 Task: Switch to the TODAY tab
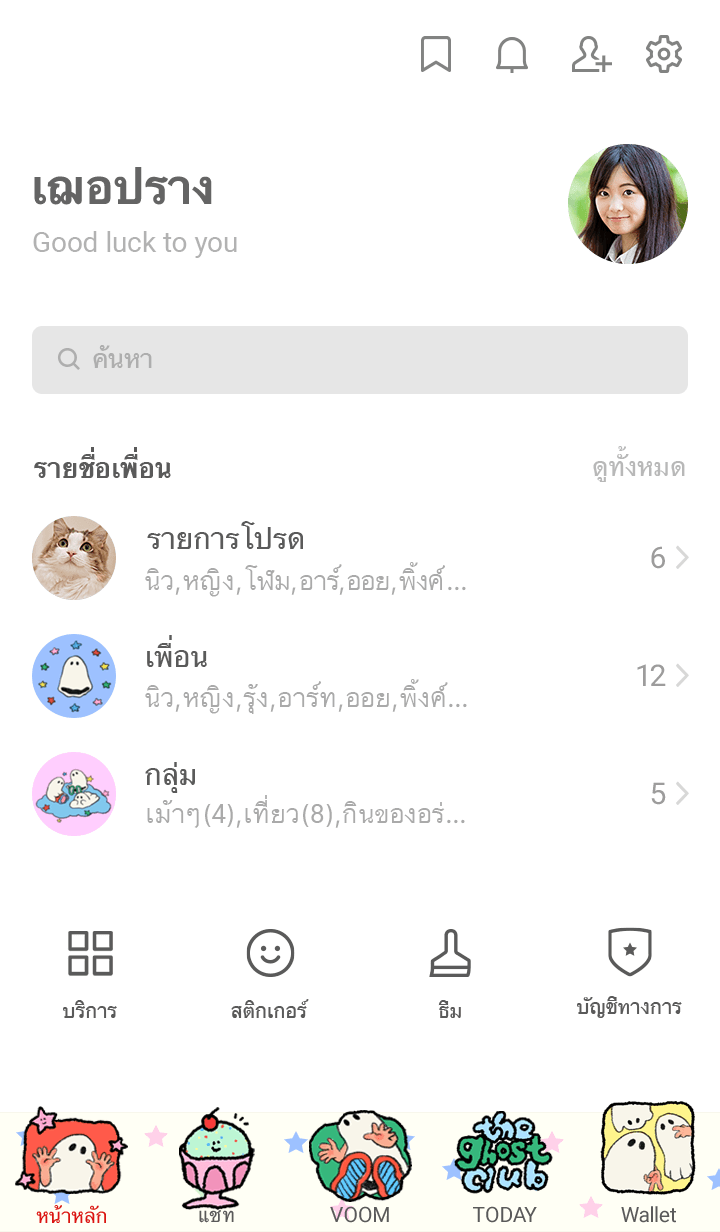coord(504,1172)
